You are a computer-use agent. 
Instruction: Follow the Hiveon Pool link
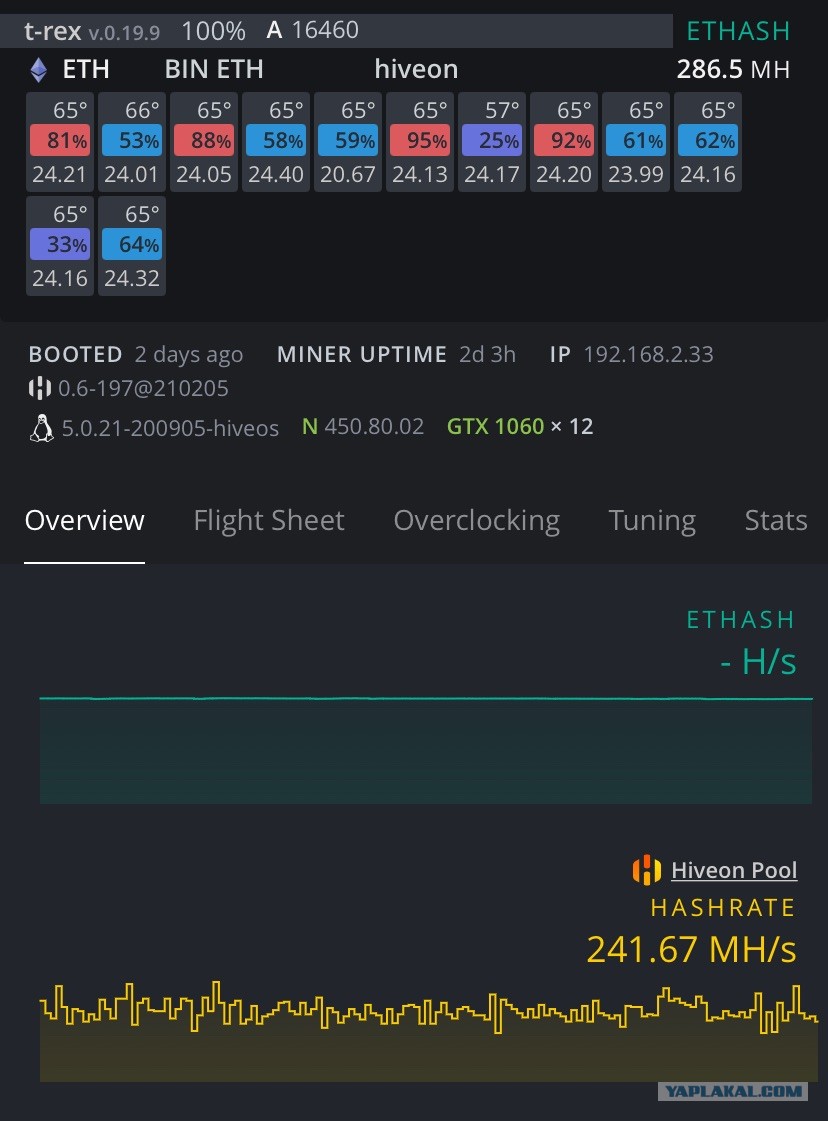click(734, 870)
